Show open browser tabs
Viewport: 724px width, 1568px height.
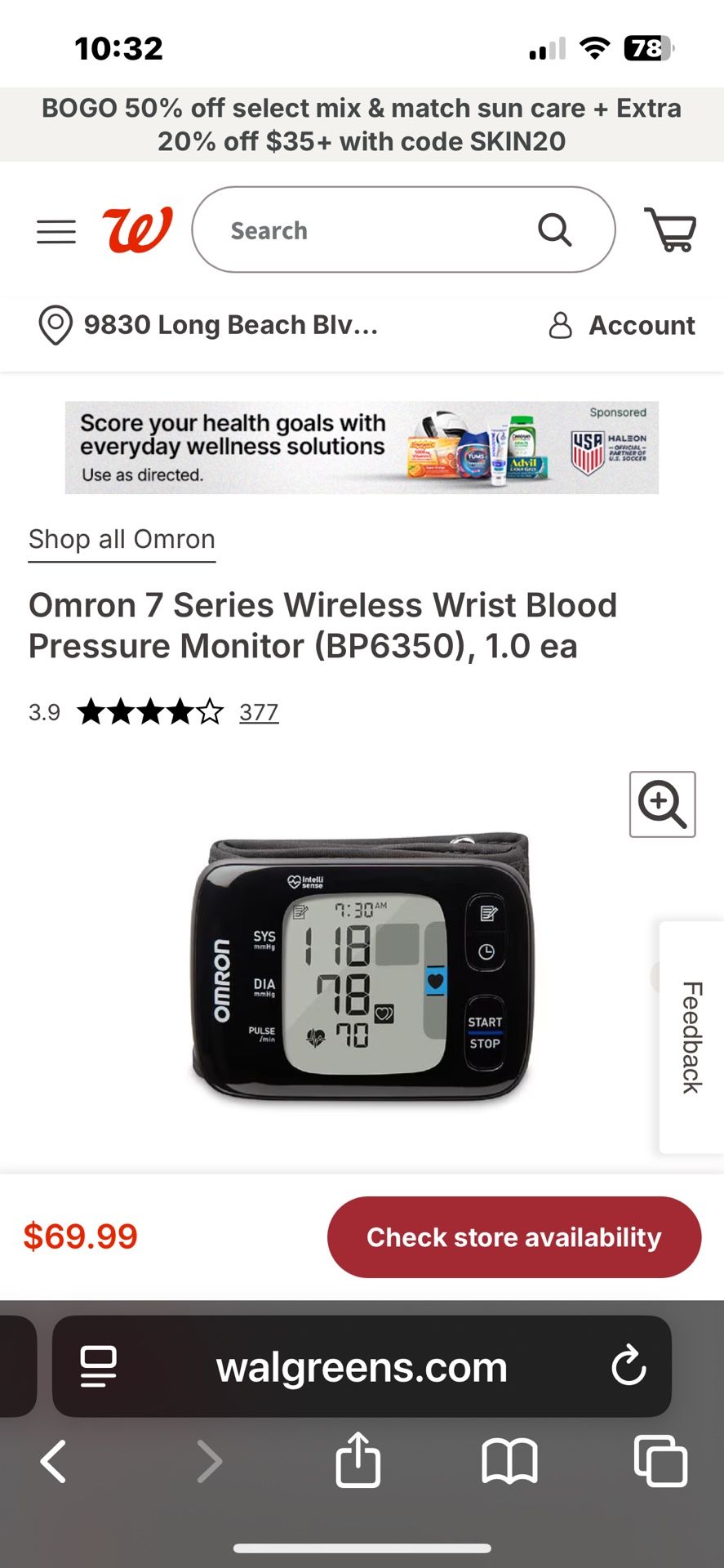tap(660, 1461)
